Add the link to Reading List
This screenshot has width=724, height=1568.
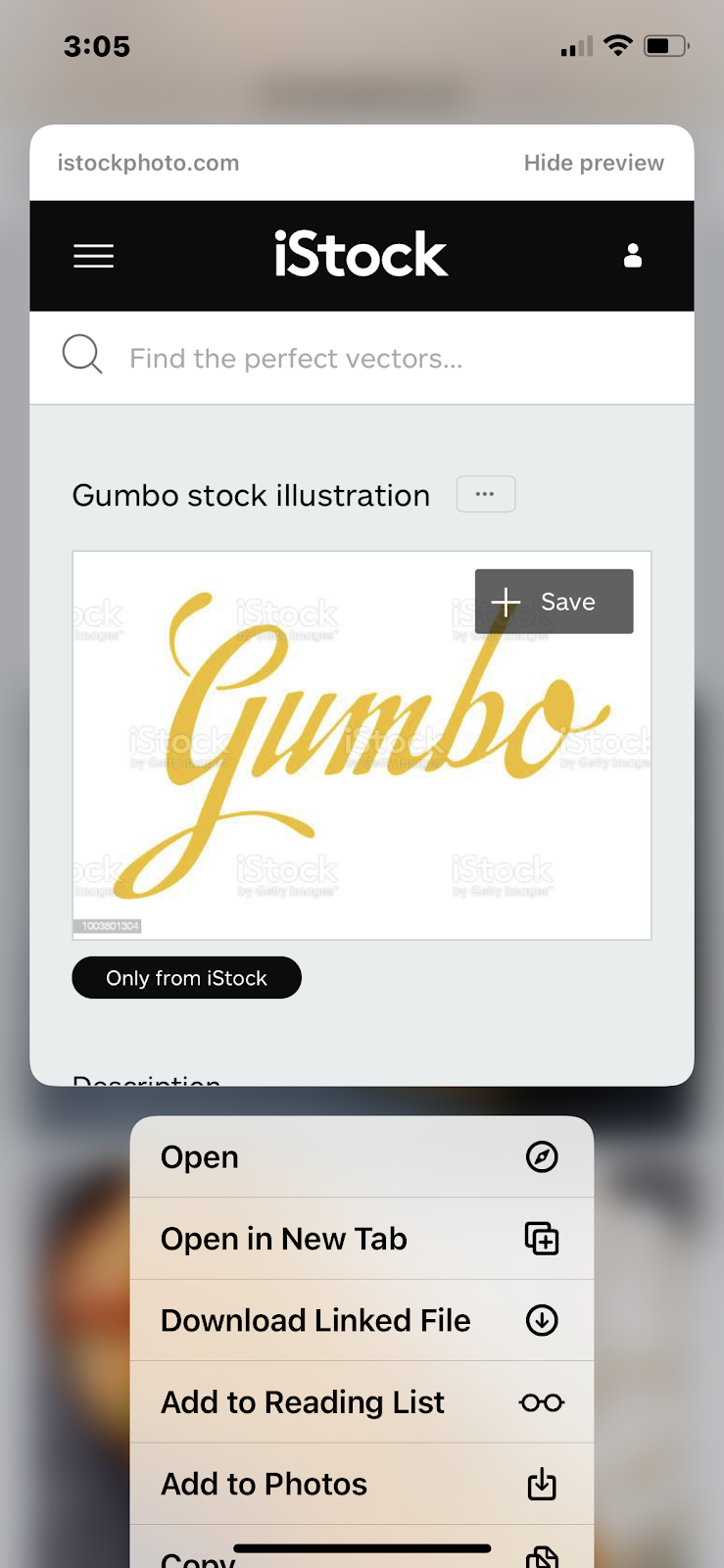point(361,1402)
